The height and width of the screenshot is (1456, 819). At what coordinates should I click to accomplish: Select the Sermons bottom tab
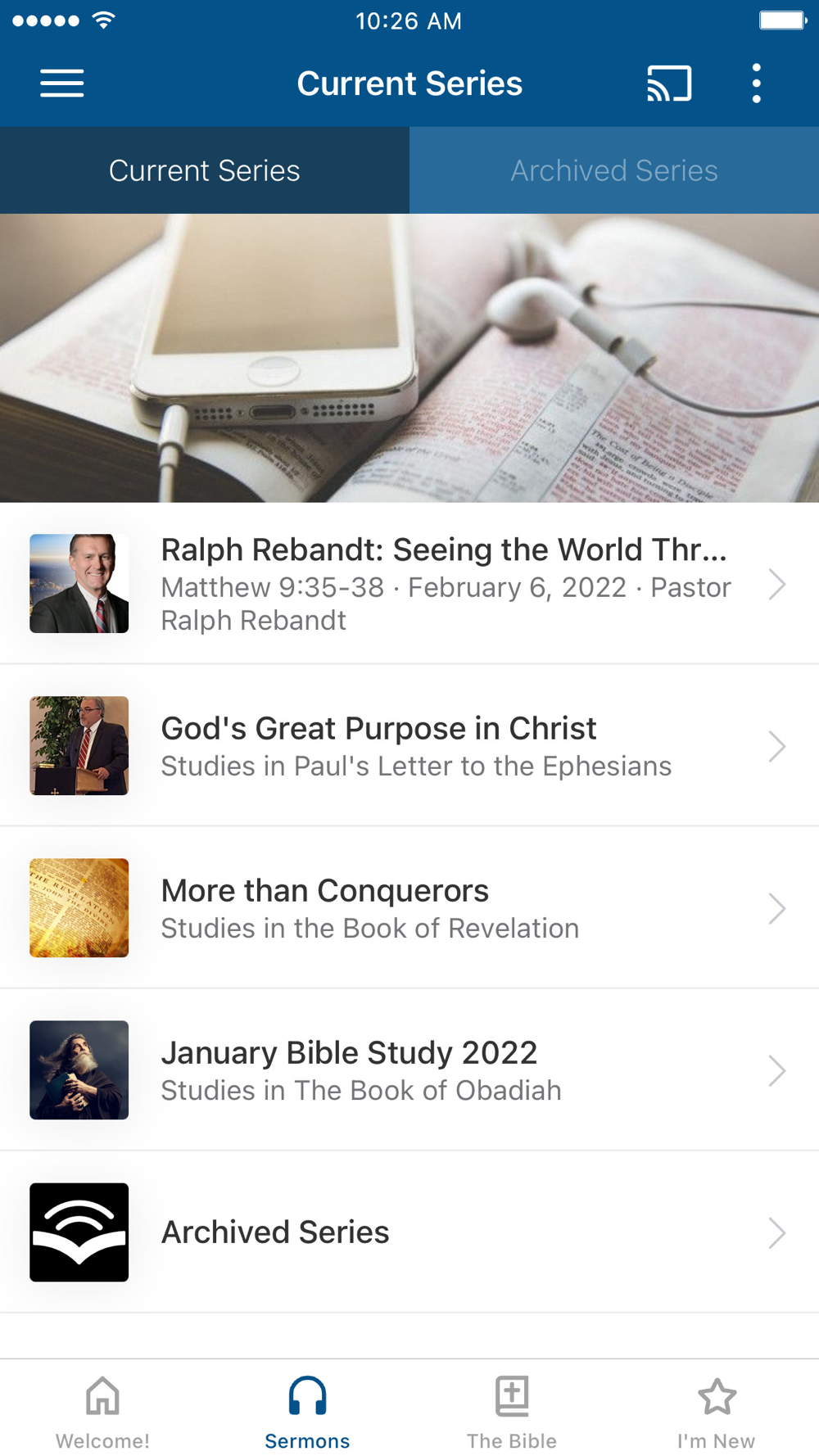[x=307, y=1412]
